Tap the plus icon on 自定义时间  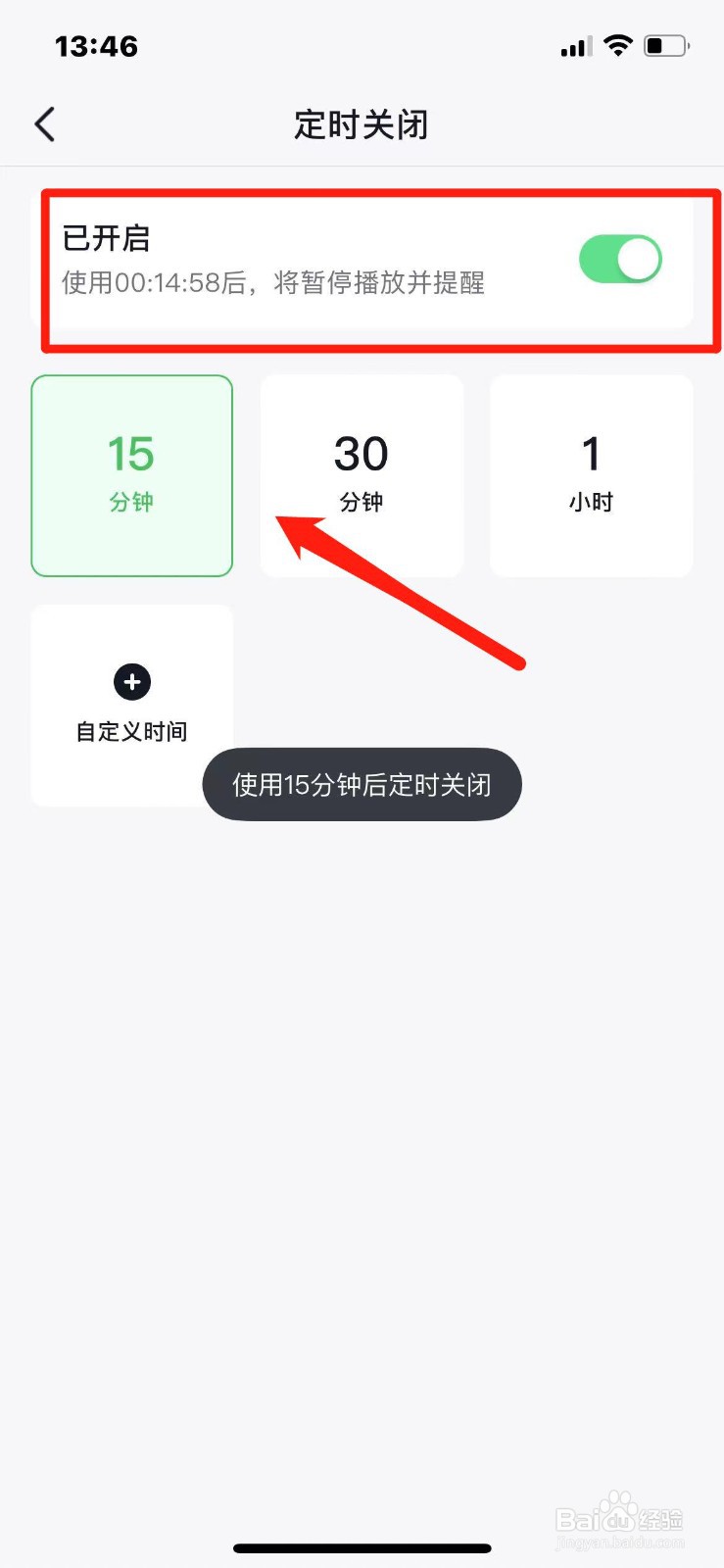(x=131, y=682)
